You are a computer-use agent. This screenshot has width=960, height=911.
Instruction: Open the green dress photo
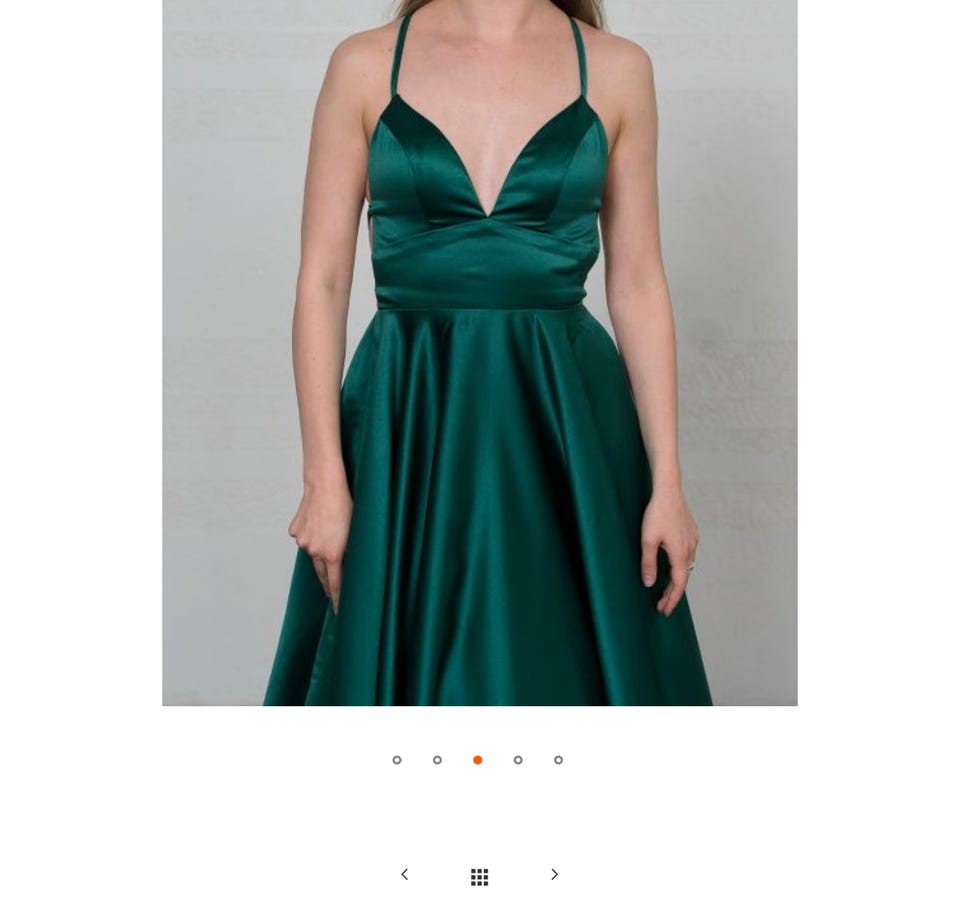pos(480,352)
